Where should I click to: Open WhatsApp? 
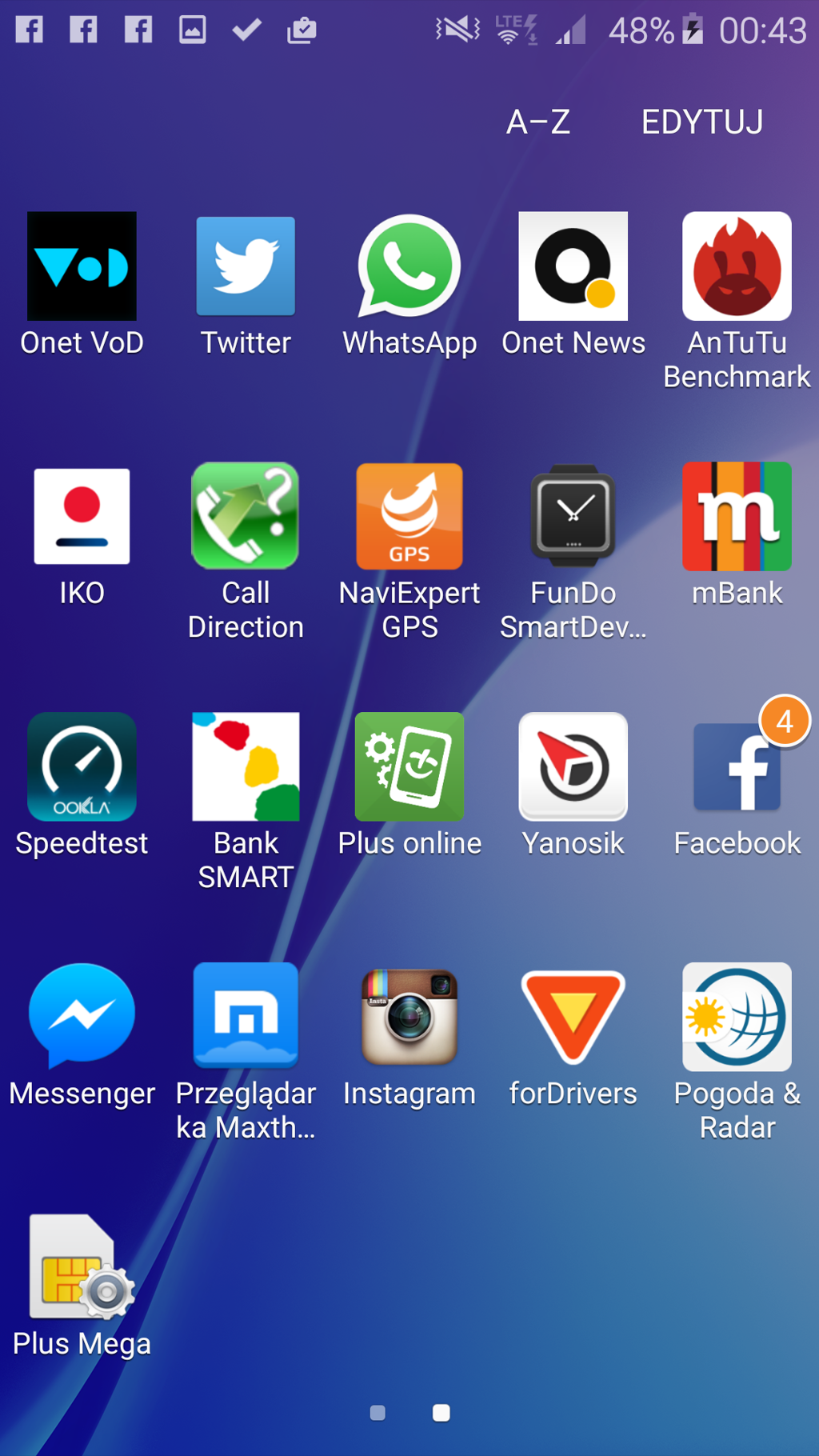tap(409, 266)
